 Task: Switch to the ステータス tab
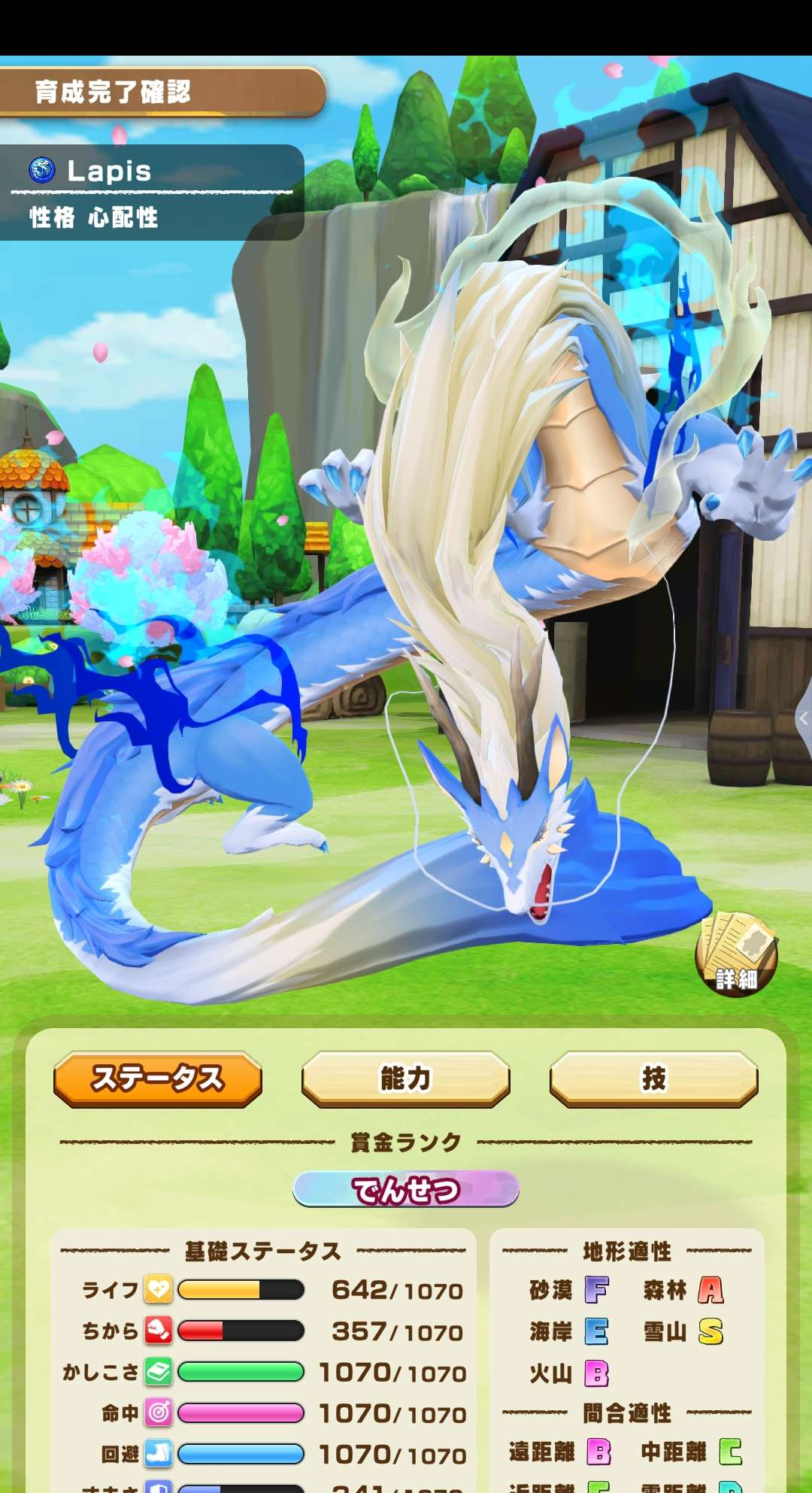[x=158, y=1079]
